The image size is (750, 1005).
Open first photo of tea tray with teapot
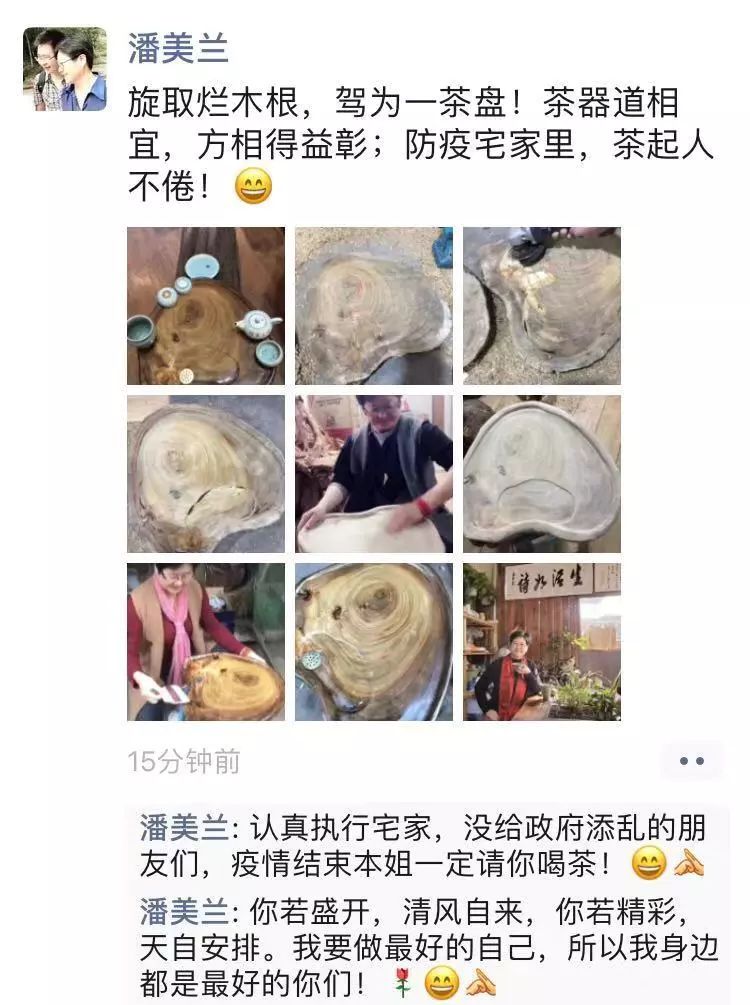(x=206, y=306)
